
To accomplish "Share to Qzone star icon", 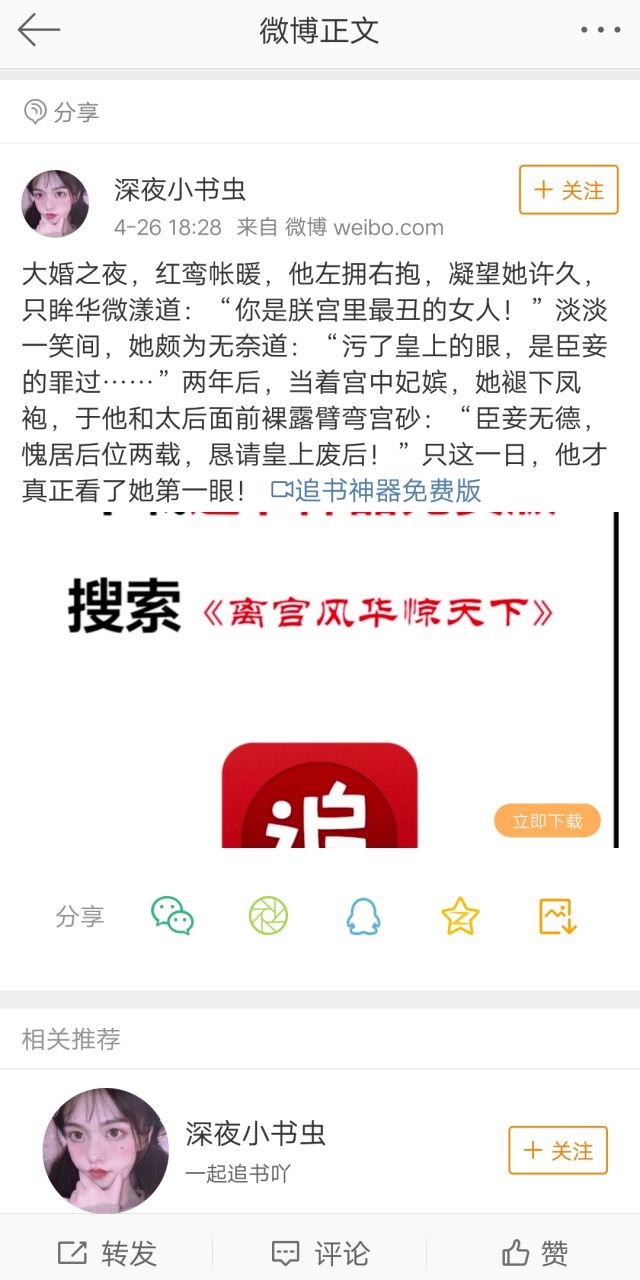I will pyautogui.click(x=460, y=916).
